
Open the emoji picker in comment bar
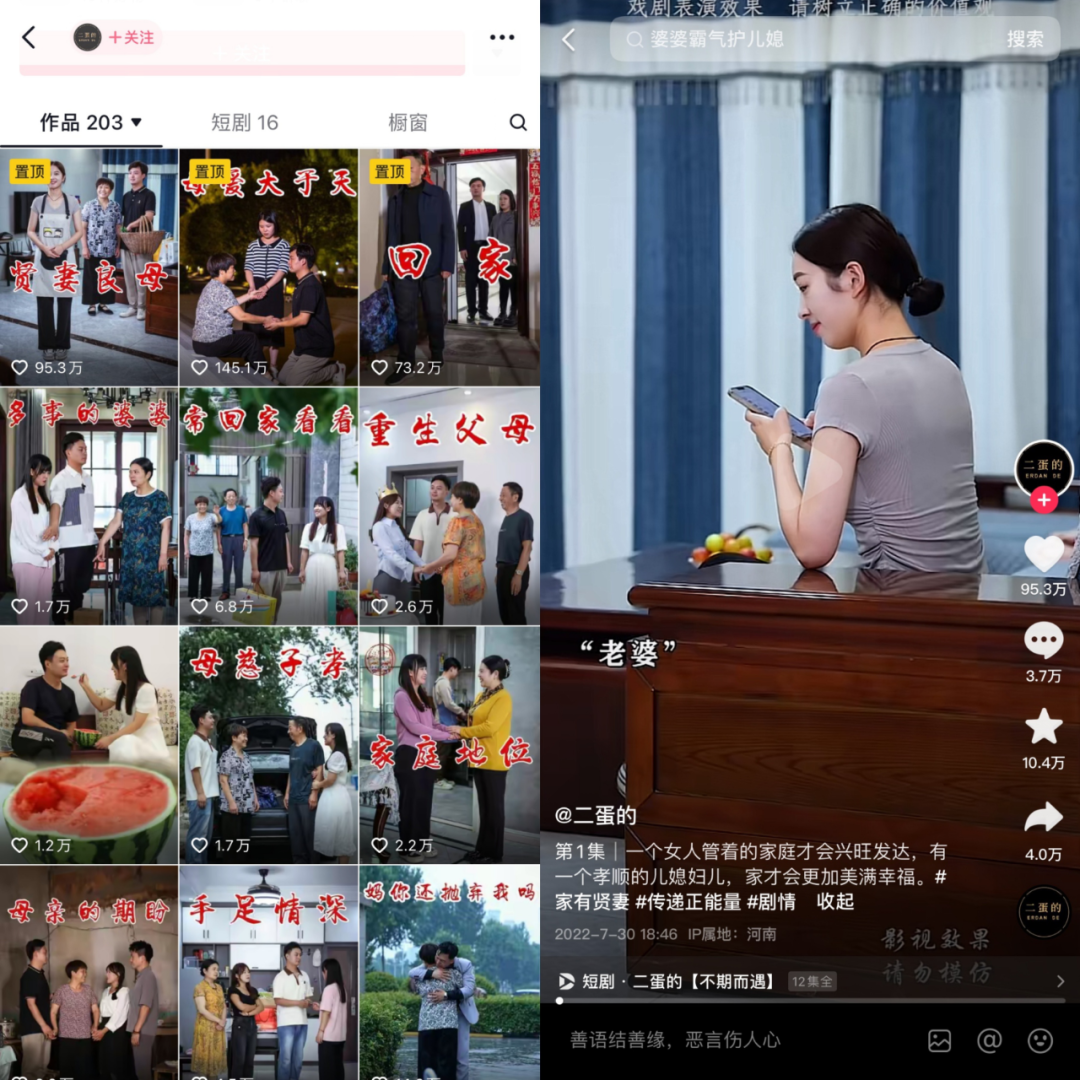click(x=1041, y=1040)
